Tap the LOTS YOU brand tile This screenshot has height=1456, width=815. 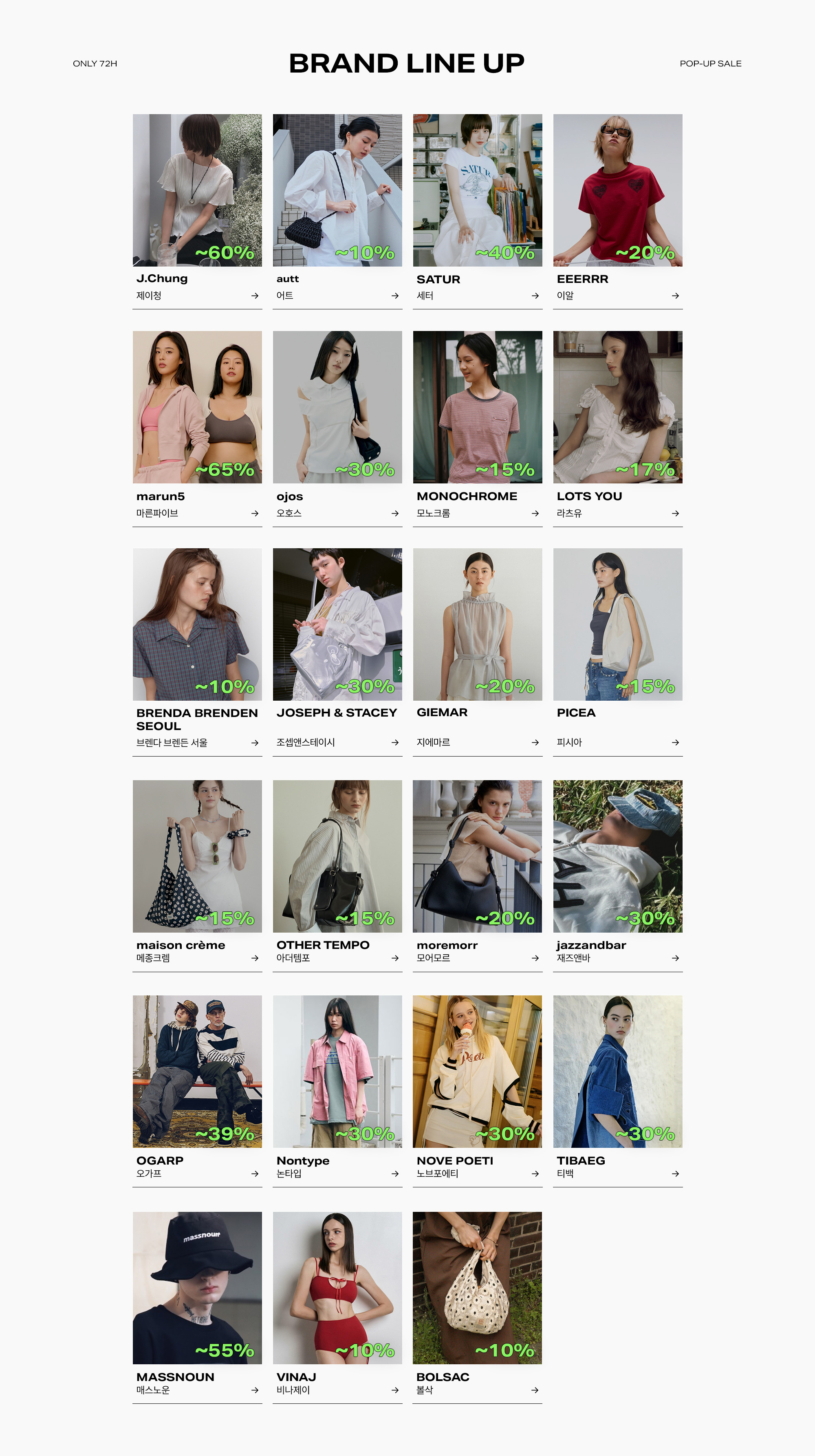(x=618, y=429)
